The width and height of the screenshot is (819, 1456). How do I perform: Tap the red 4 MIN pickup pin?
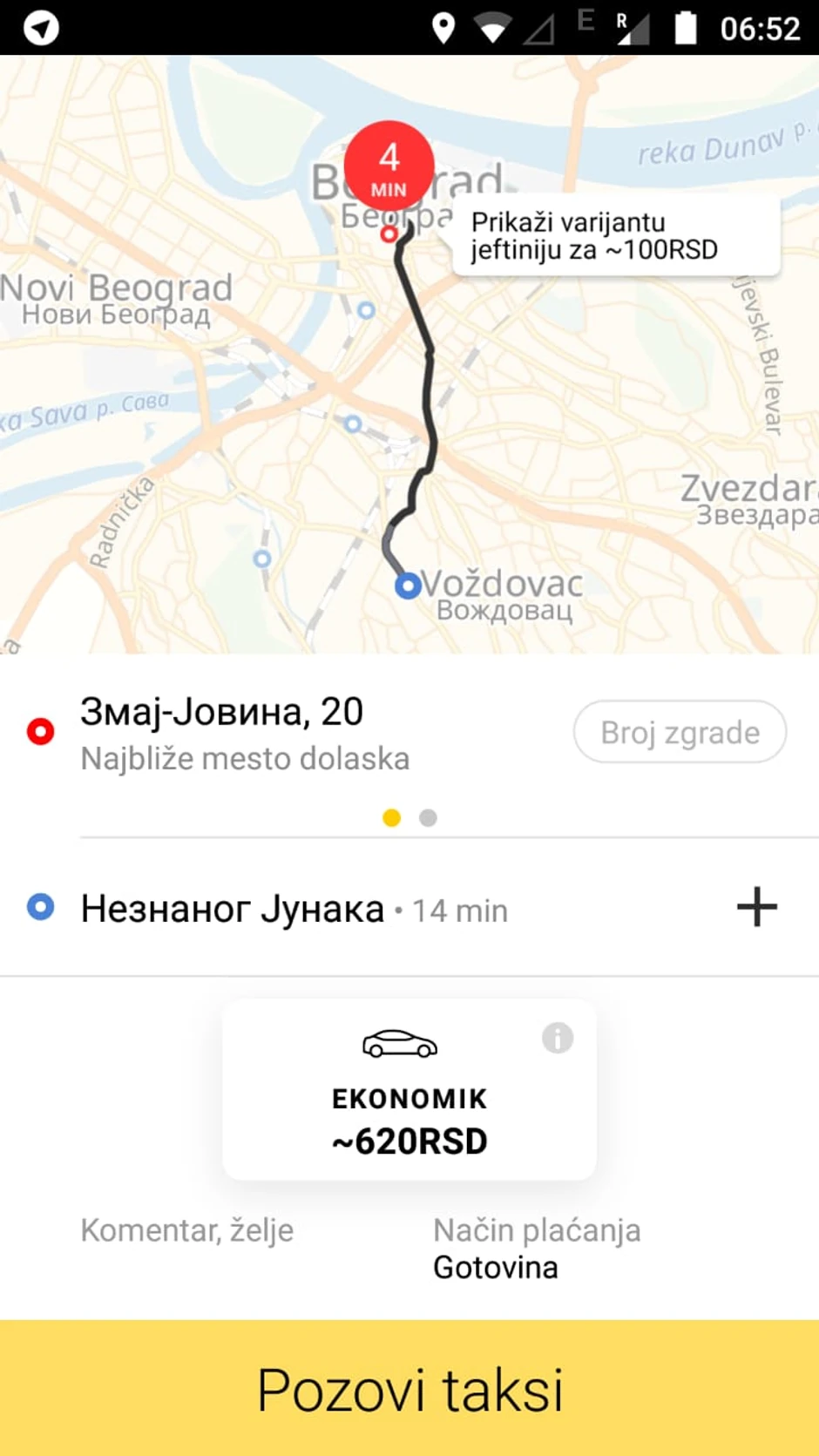(x=389, y=166)
